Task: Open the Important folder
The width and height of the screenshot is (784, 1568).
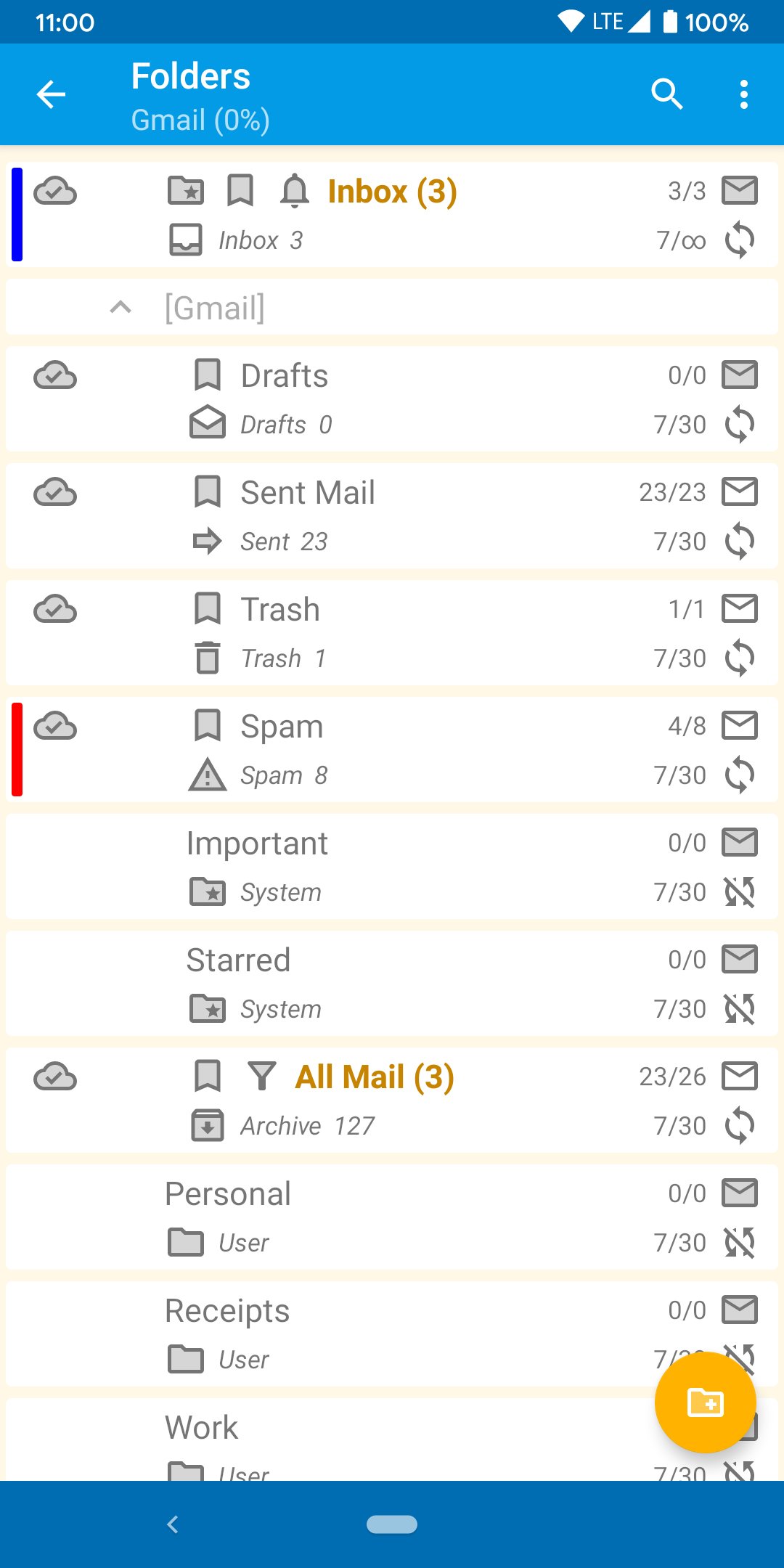Action: pyautogui.click(x=257, y=844)
